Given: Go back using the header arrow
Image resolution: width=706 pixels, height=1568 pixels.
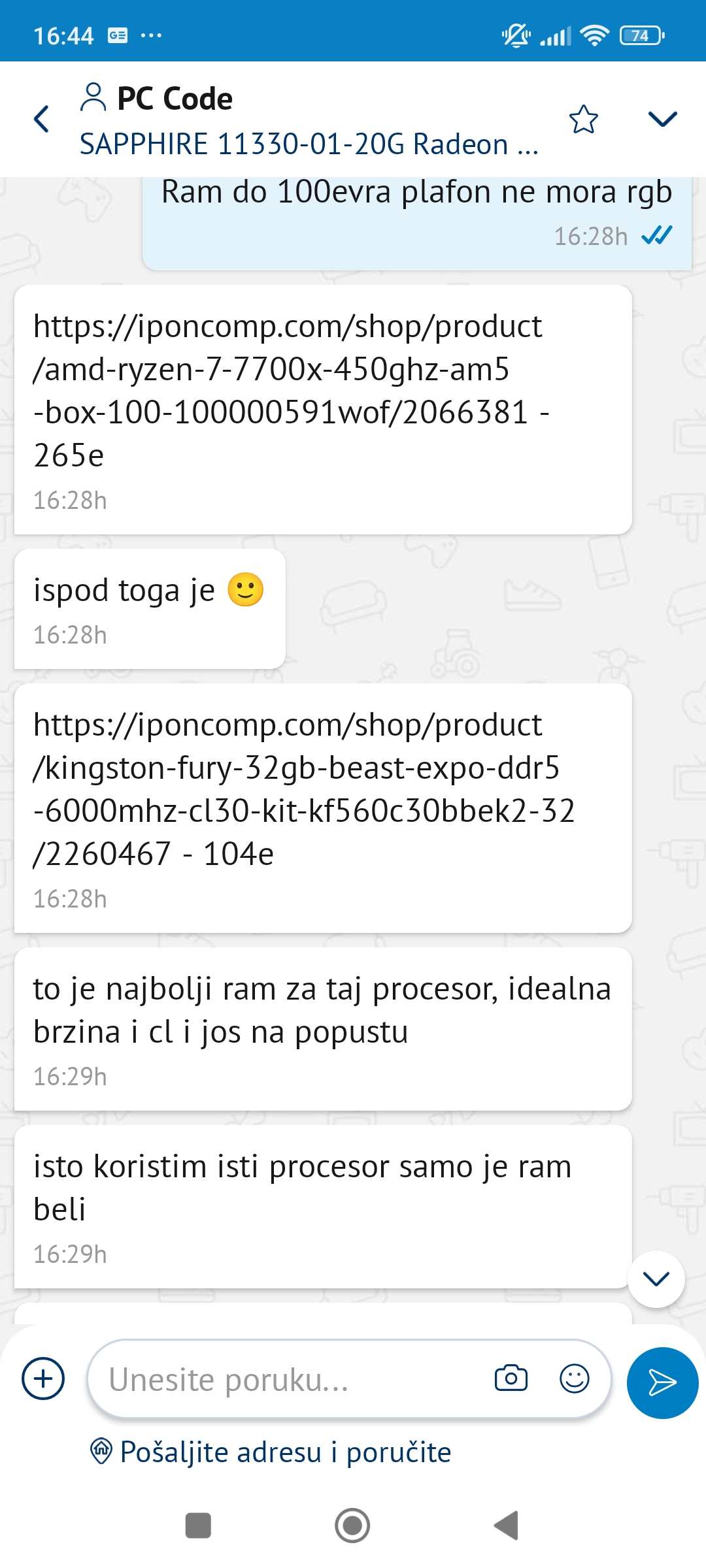Looking at the screenshot, I should (42, 119).
